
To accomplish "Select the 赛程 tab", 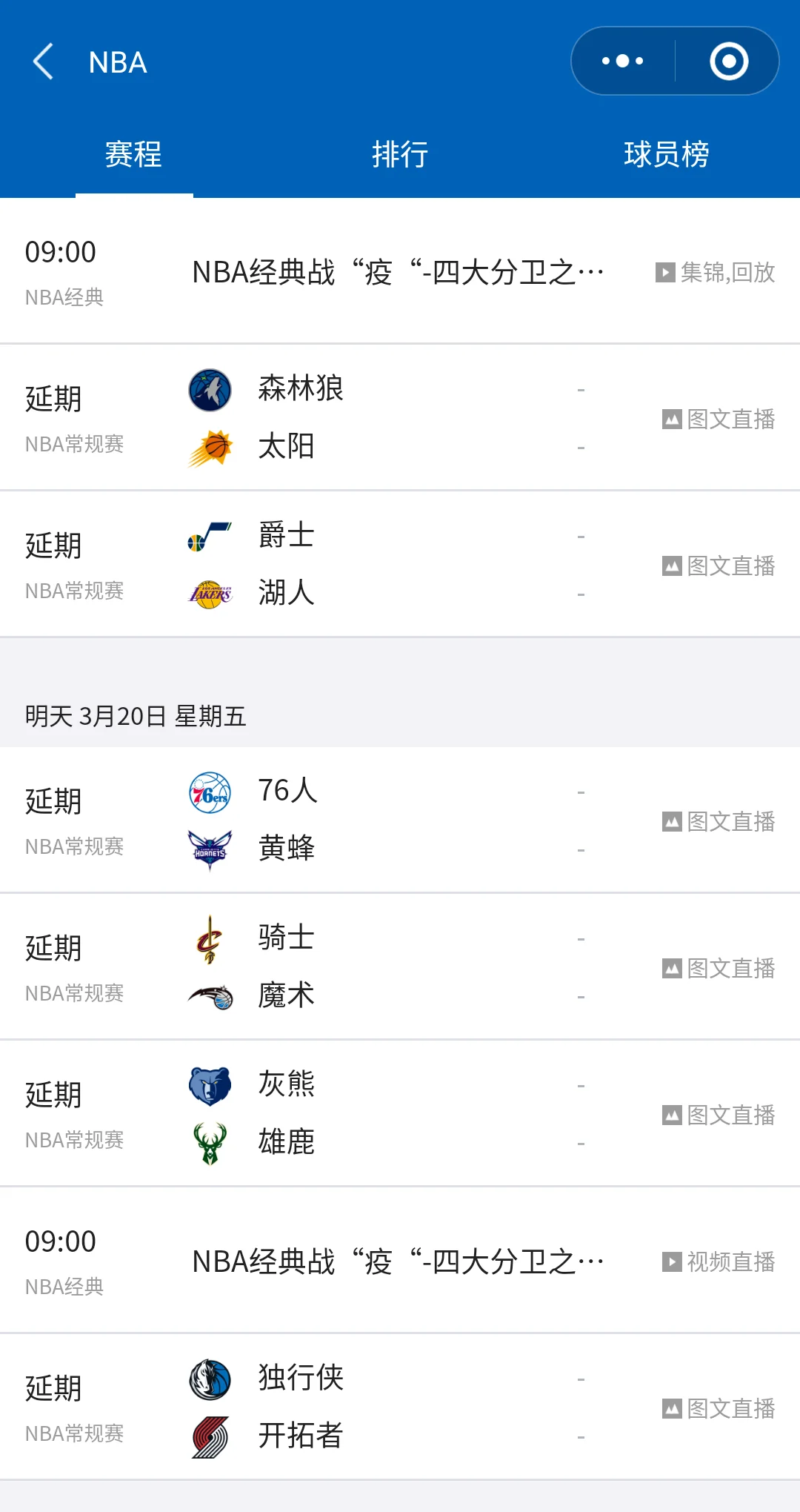I will point(133,155).
